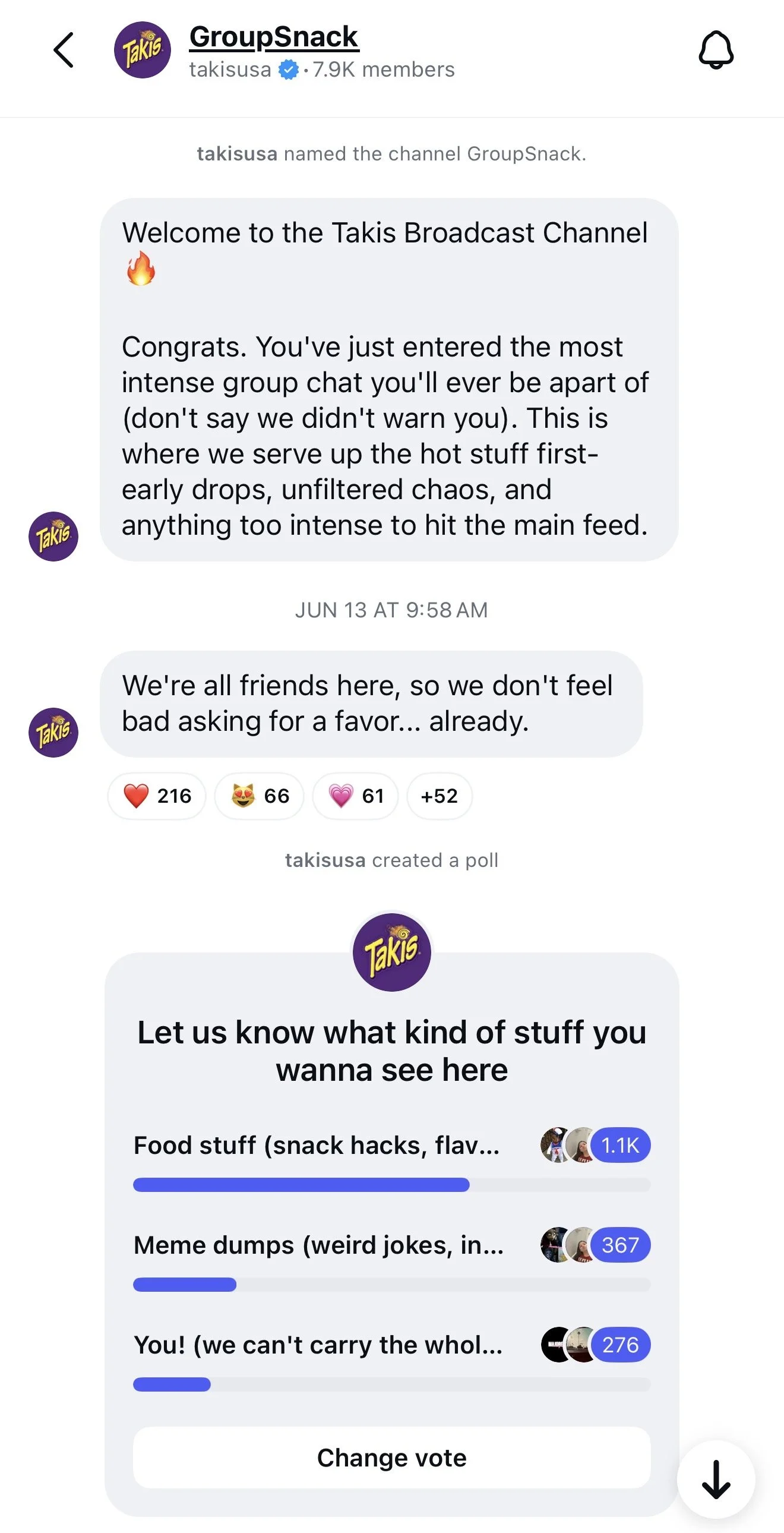Open the GroupSnack channel title
Viewport: 784px width, 1533px height.
(274, 37)
